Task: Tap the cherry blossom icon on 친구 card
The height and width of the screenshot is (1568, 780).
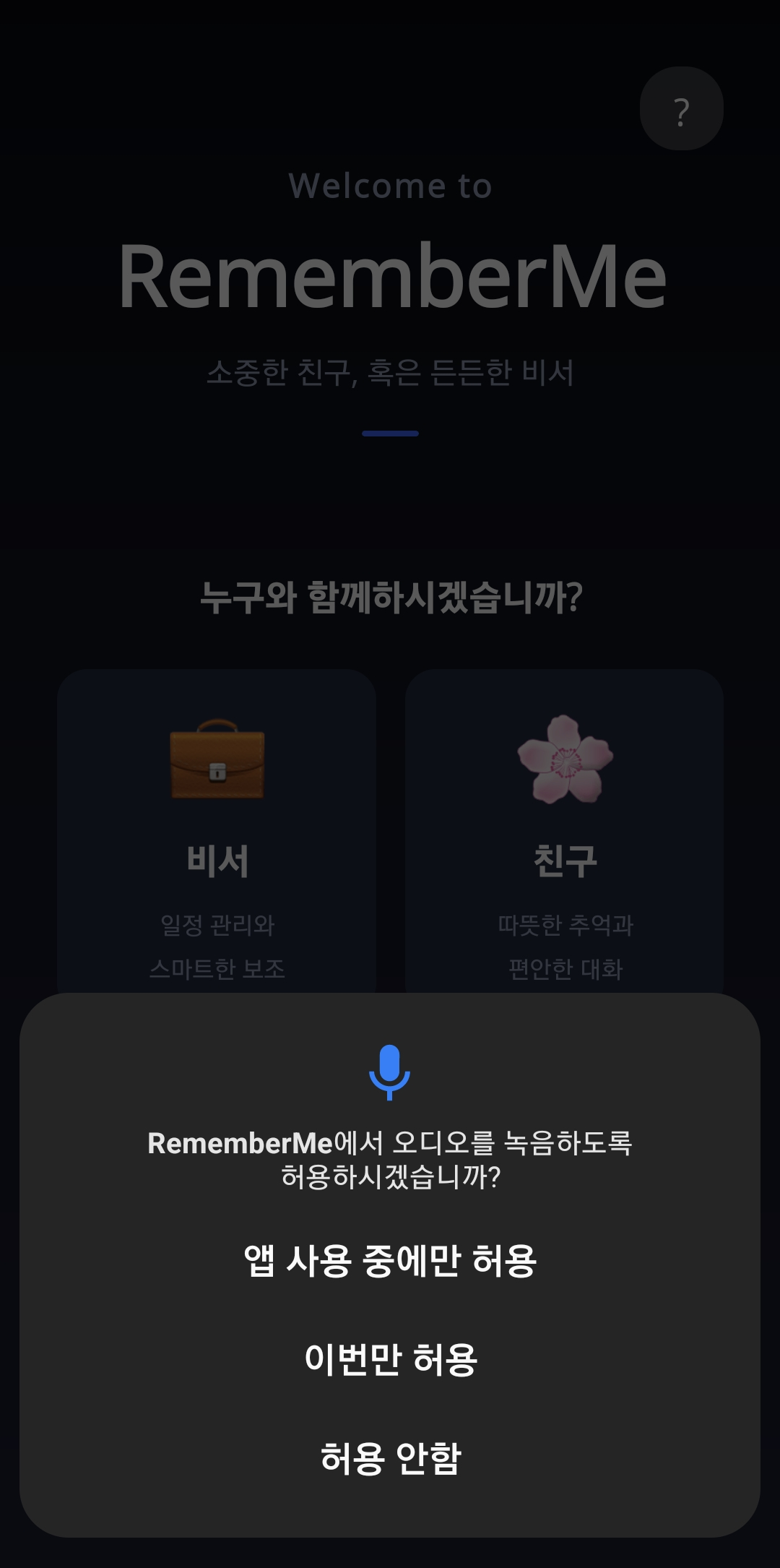Action: (x=565, y=762)
